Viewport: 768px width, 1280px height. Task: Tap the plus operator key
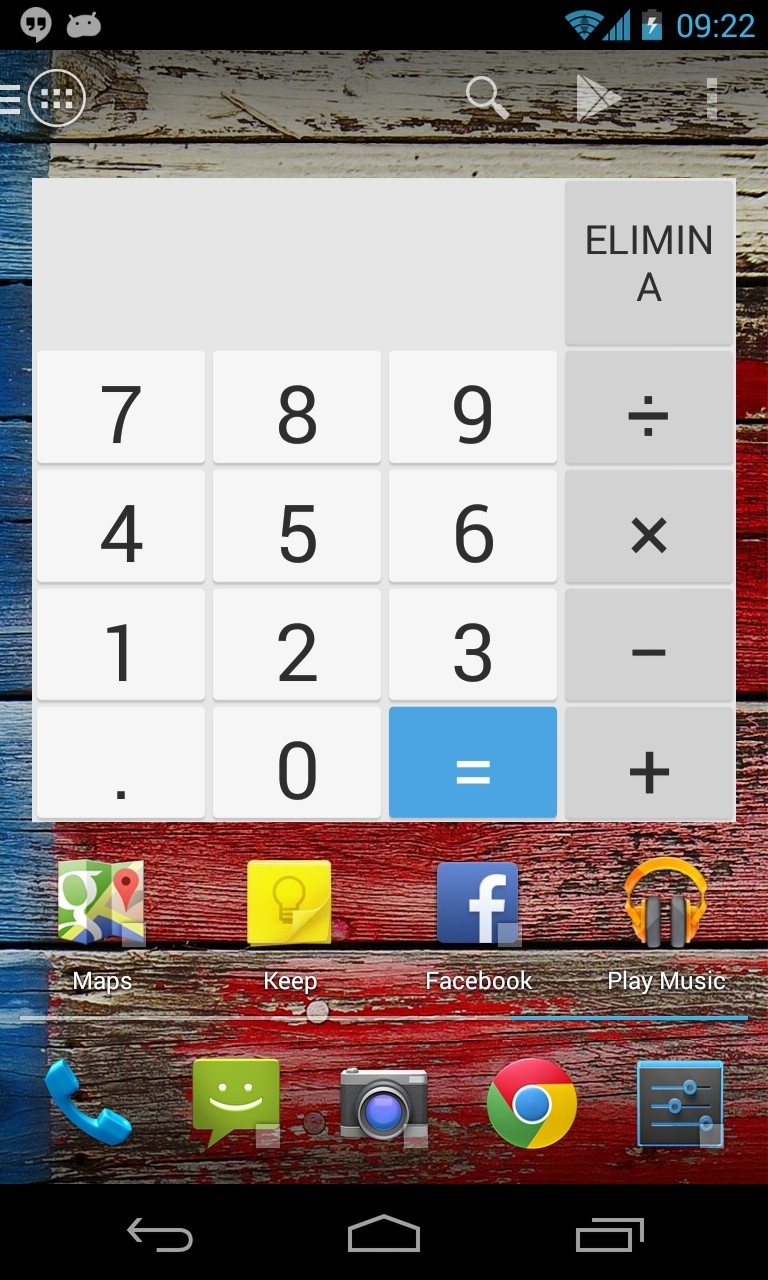649,764
